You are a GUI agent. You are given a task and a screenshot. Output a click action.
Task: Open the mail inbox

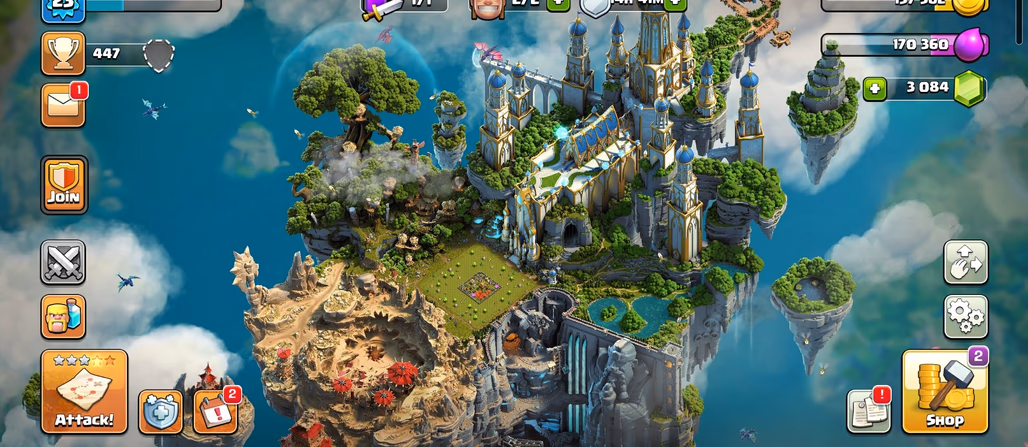pos(62,106)
